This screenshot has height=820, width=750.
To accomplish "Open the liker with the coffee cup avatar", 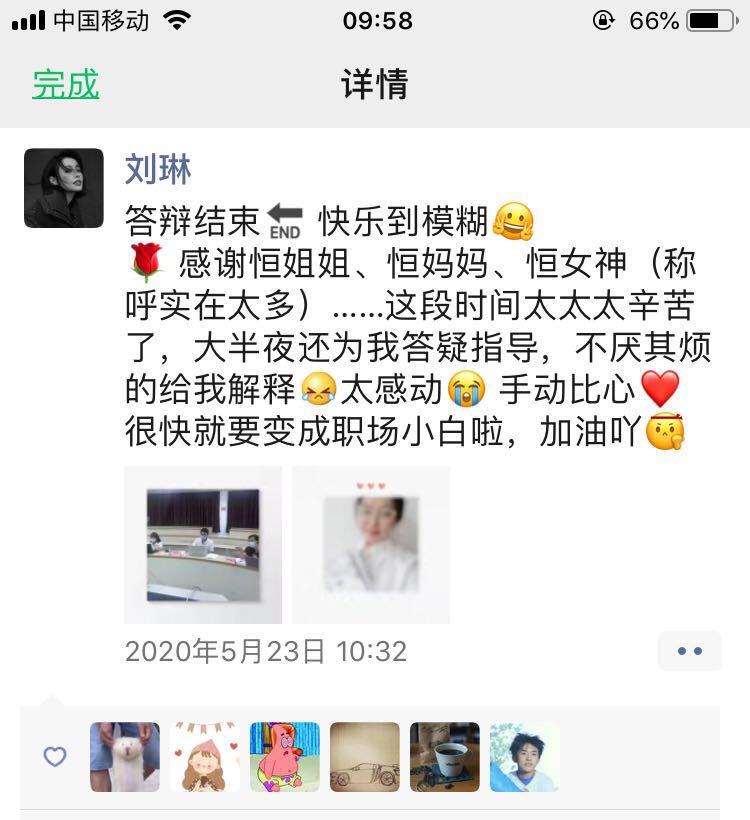I will coord(445,757).
